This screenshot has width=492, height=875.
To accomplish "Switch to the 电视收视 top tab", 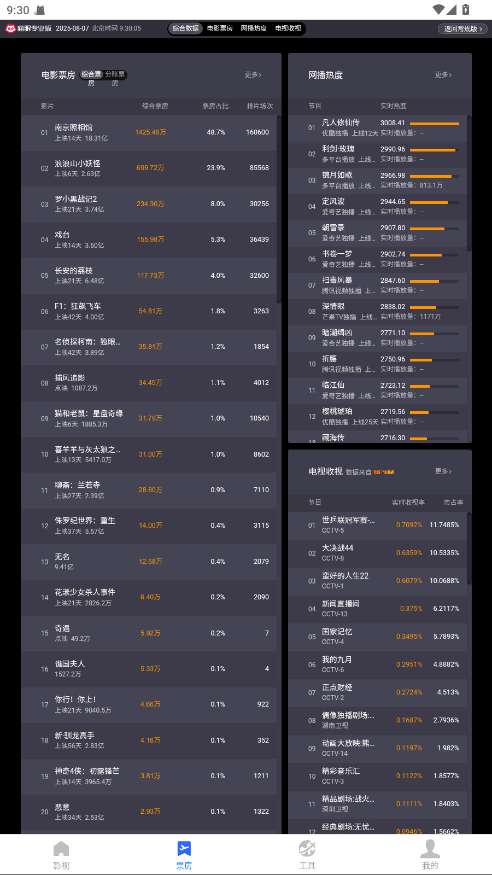I will coord(288,28).
